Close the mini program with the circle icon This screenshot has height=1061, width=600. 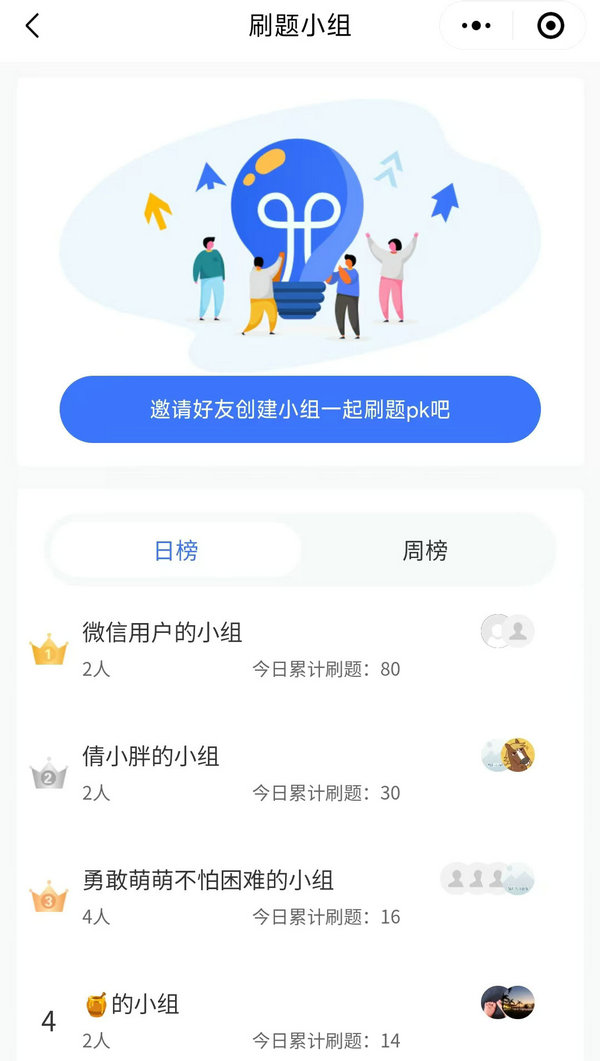pyautogui.click(x=551, y=26)
